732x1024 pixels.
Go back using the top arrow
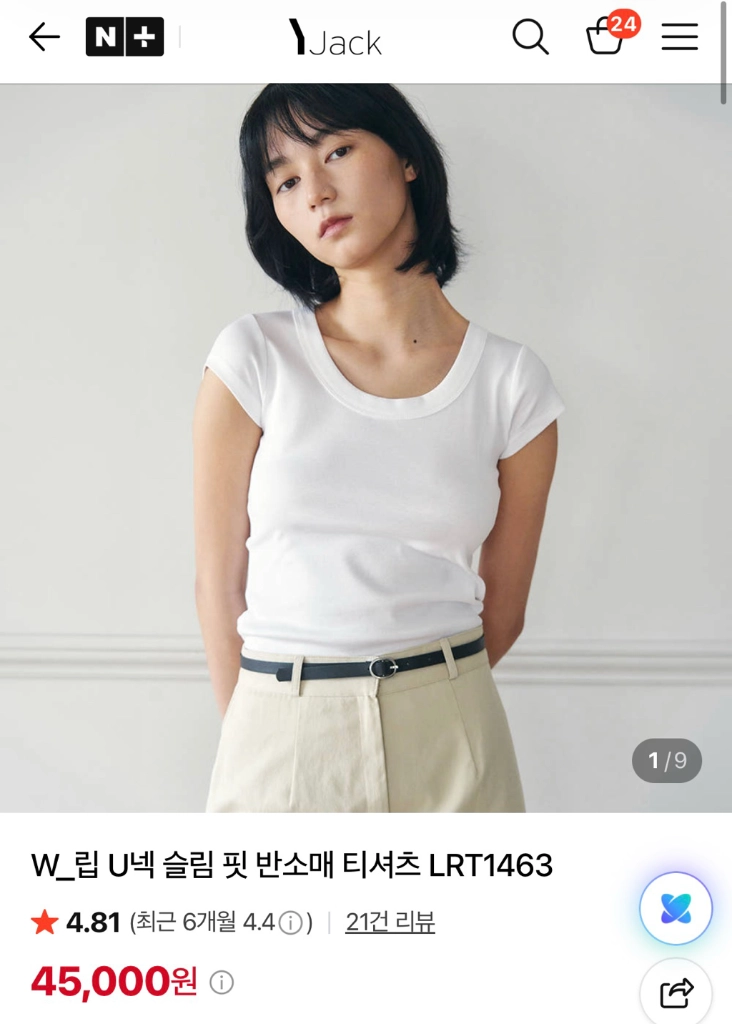click(x=44, y=37)
